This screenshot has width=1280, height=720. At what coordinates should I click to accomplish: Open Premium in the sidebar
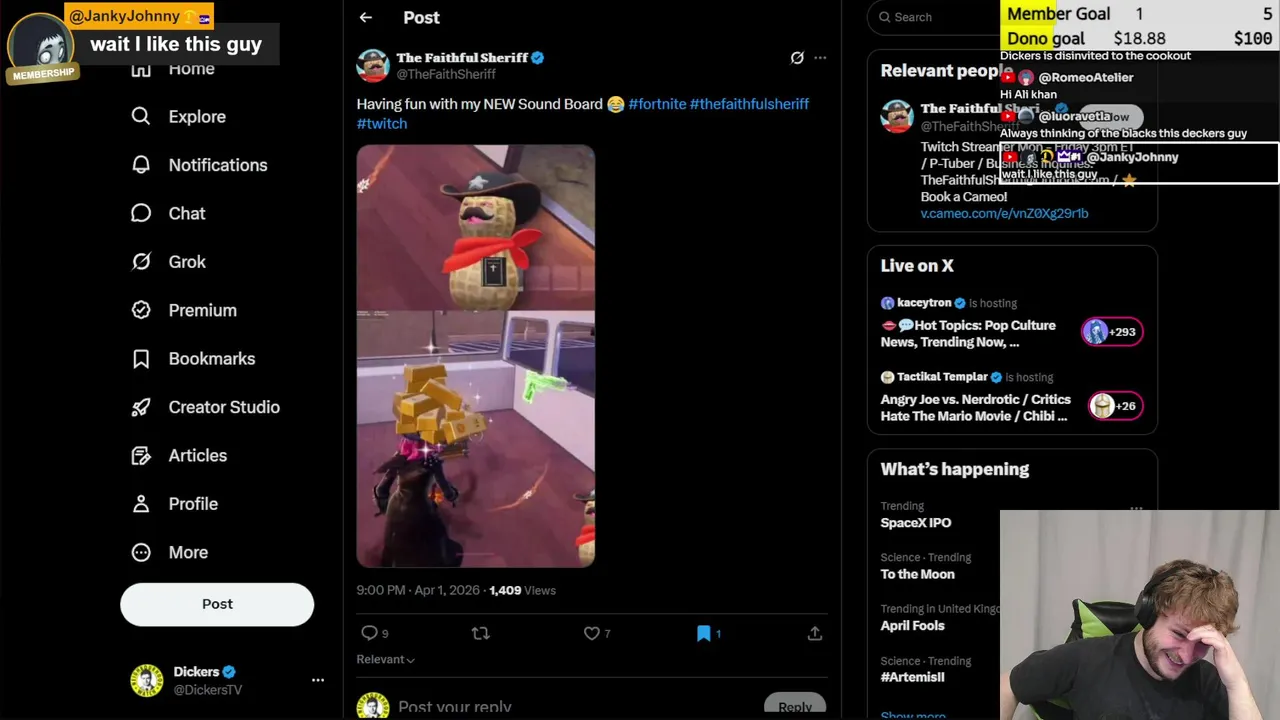coord(202,310)
